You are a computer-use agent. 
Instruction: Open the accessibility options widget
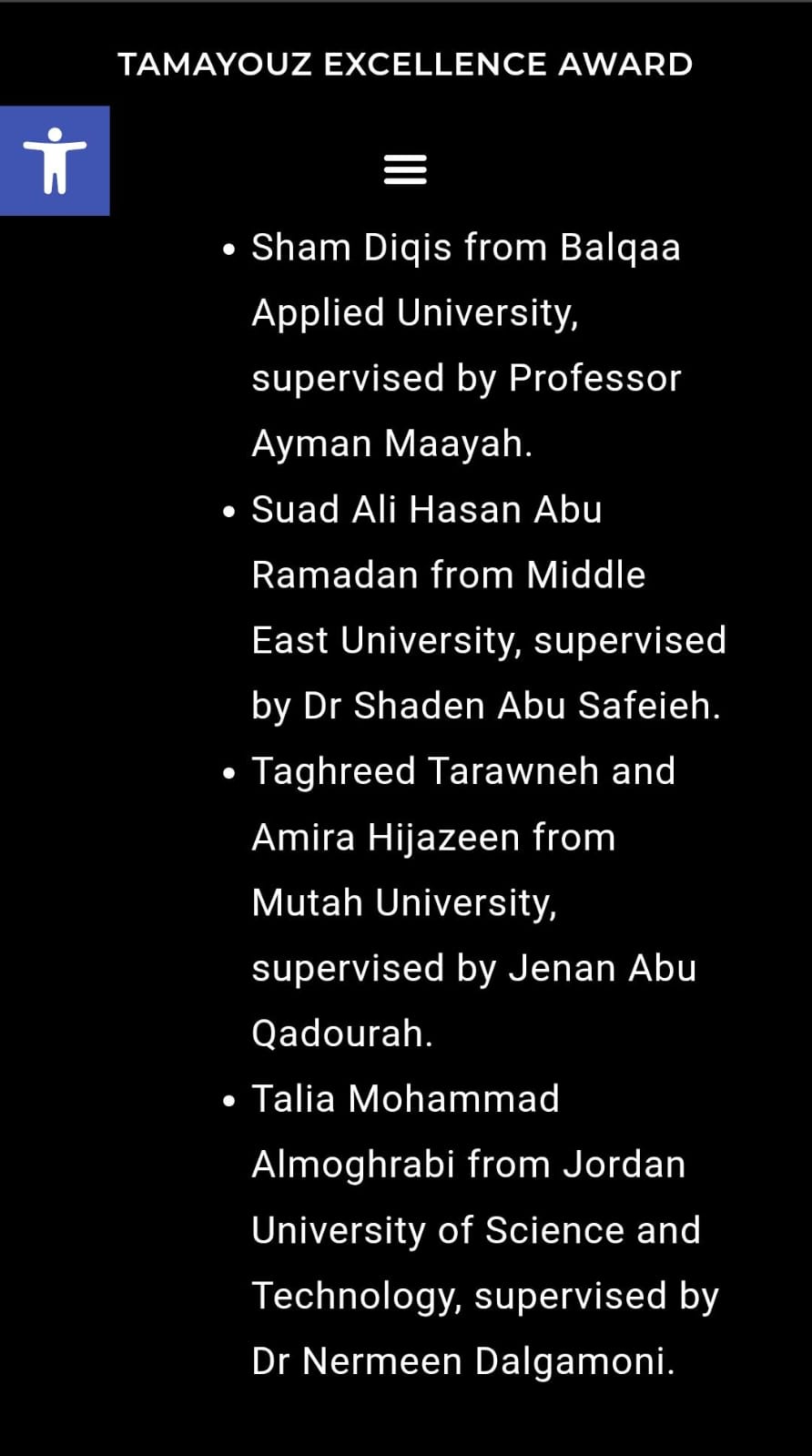tap(55, 161)
